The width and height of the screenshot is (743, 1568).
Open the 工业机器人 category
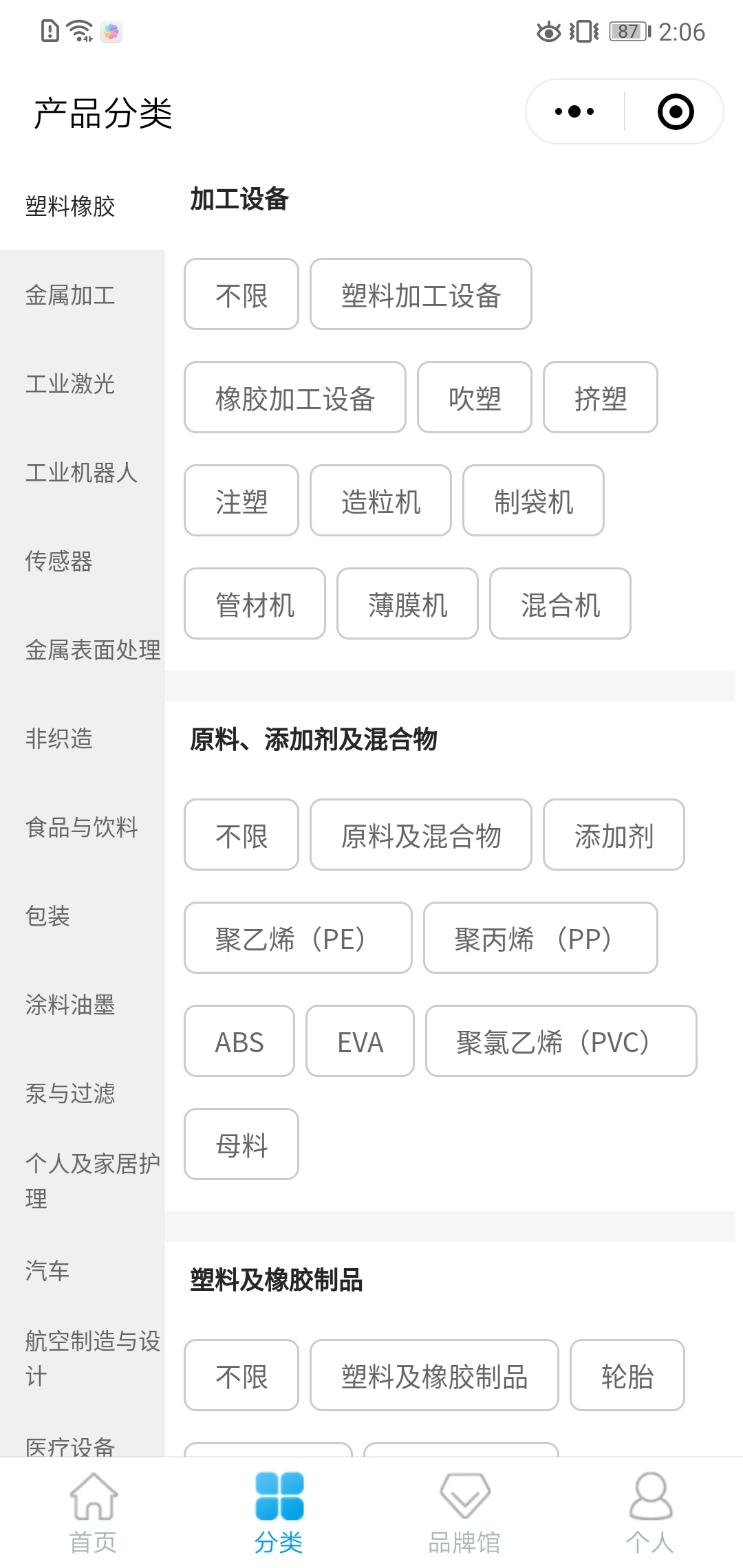tap(83, 472)
